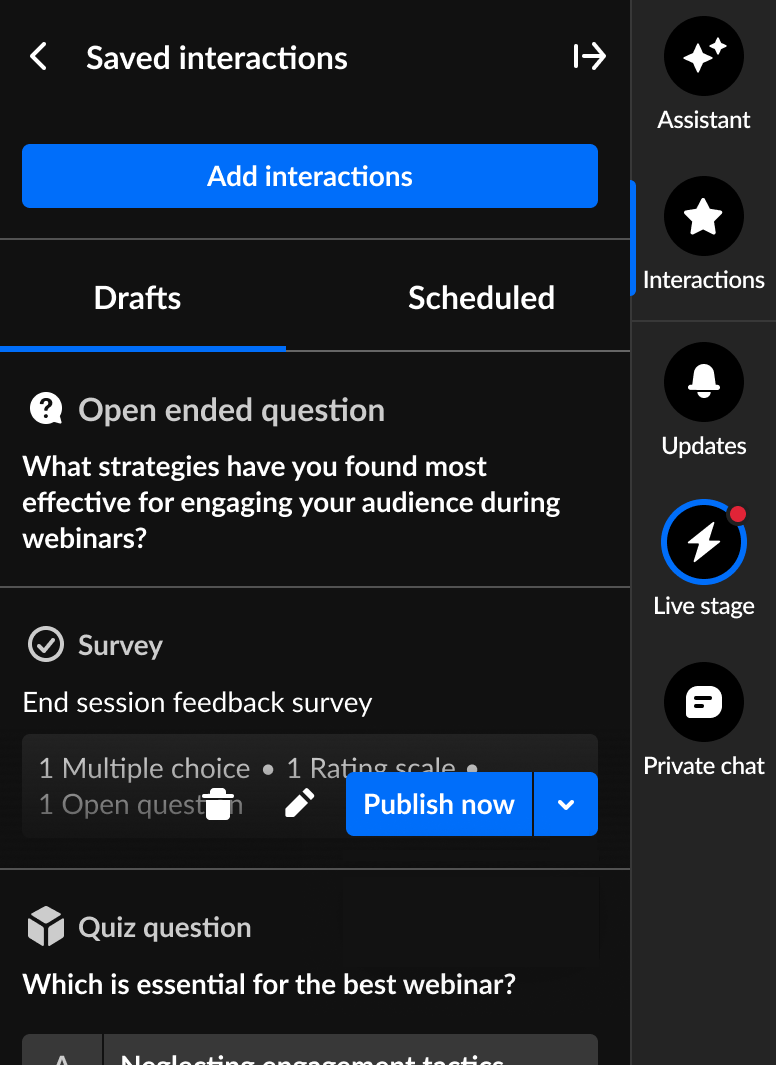Open the Assistant panel

(x=704, y=58)
